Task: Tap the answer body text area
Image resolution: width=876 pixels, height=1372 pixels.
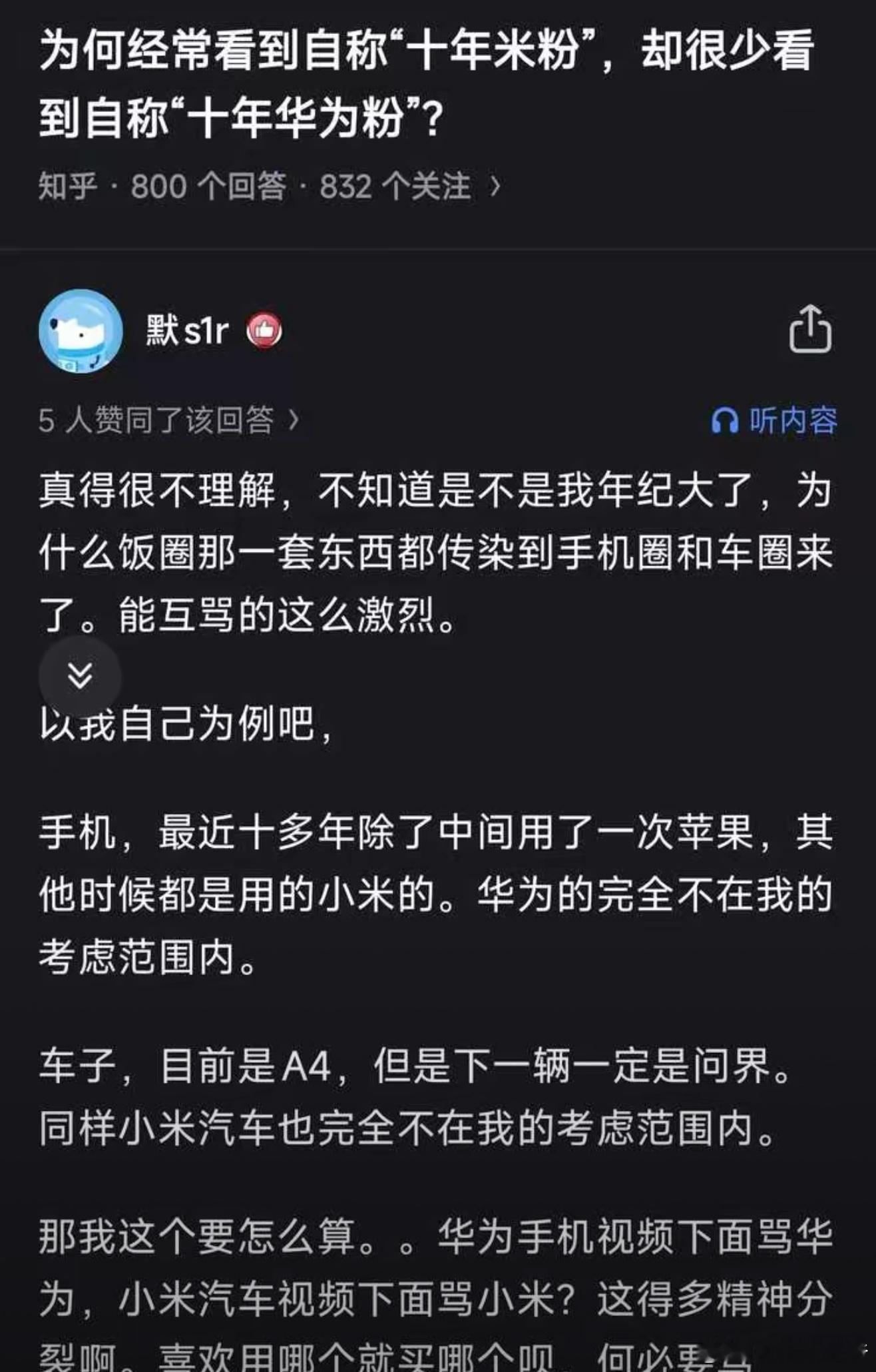Action: click(x=433, y=866)
